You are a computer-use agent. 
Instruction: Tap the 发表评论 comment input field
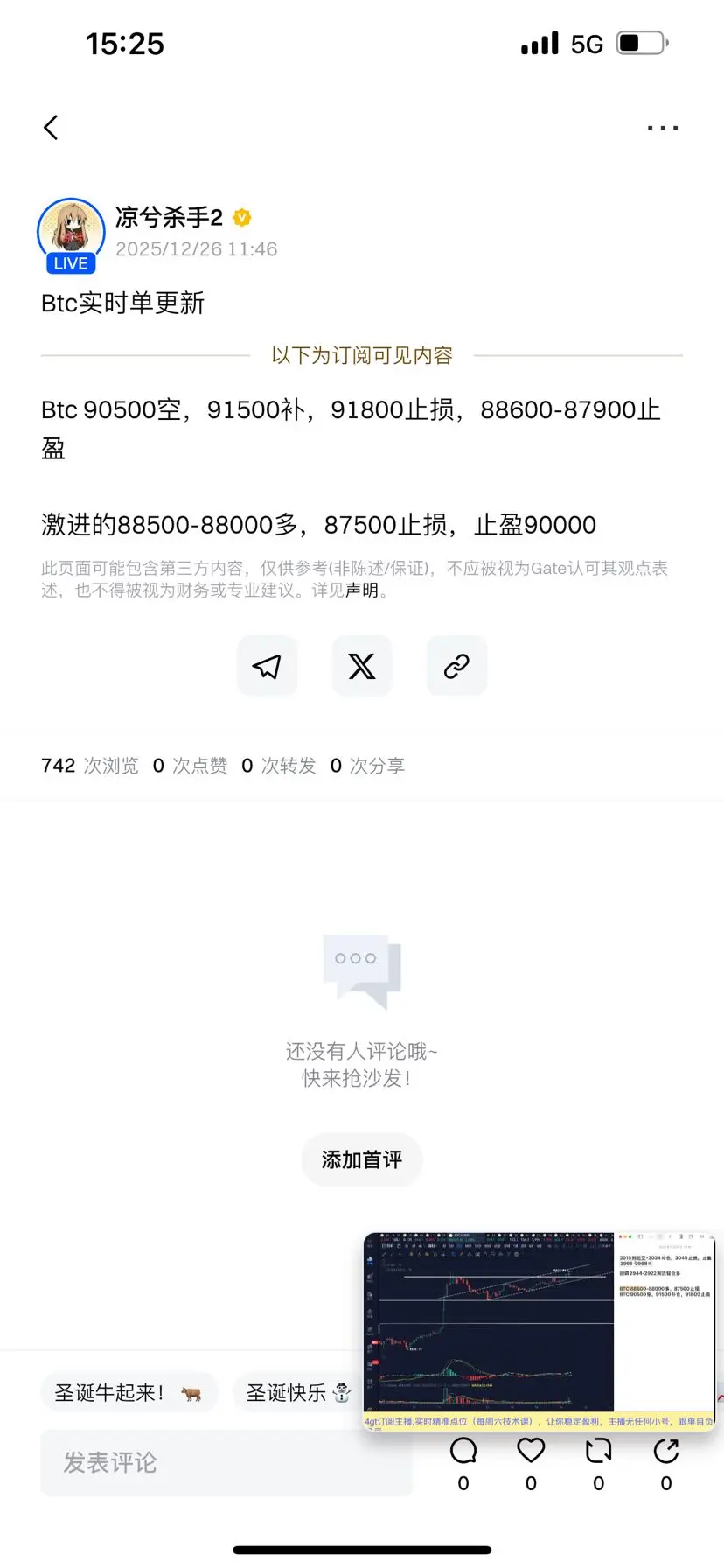pos(226,1462)
